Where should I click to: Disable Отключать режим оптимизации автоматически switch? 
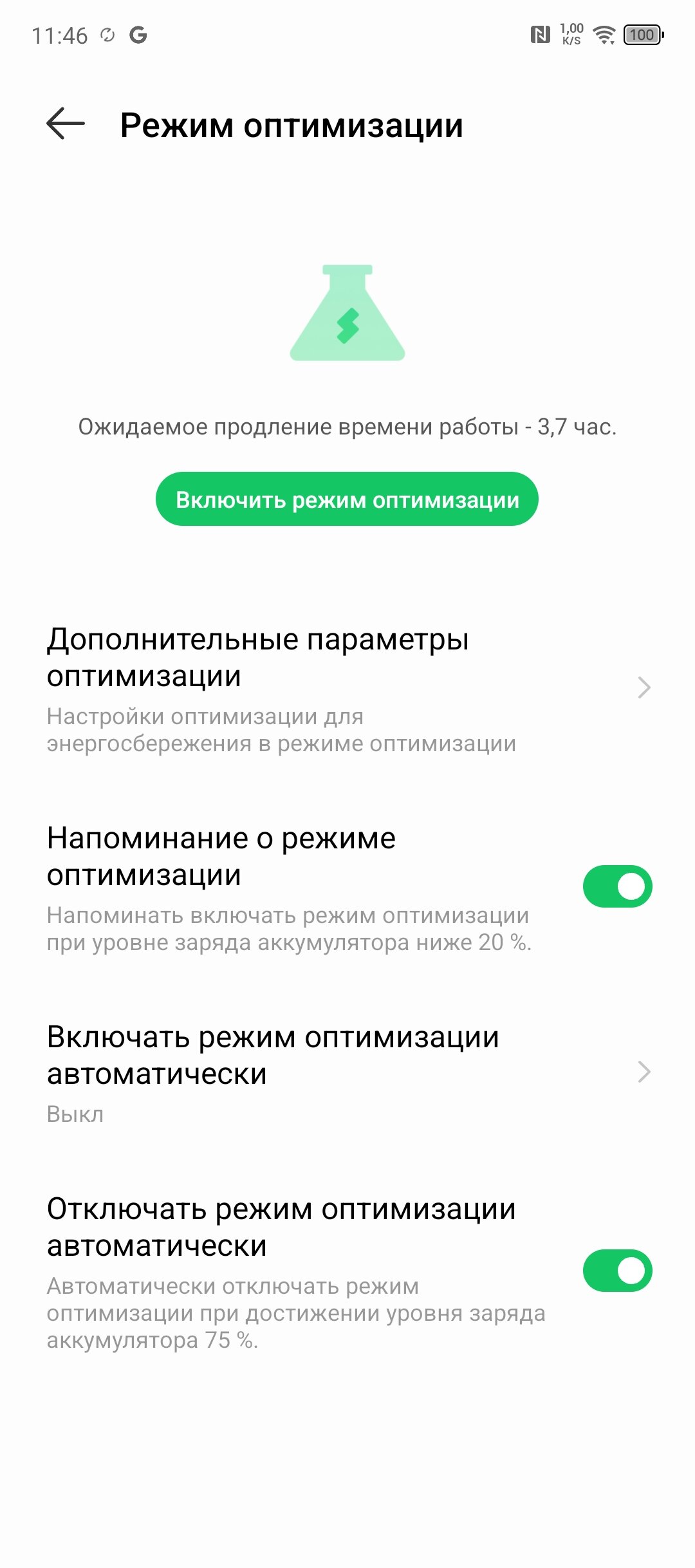[x=617, y=1271]
